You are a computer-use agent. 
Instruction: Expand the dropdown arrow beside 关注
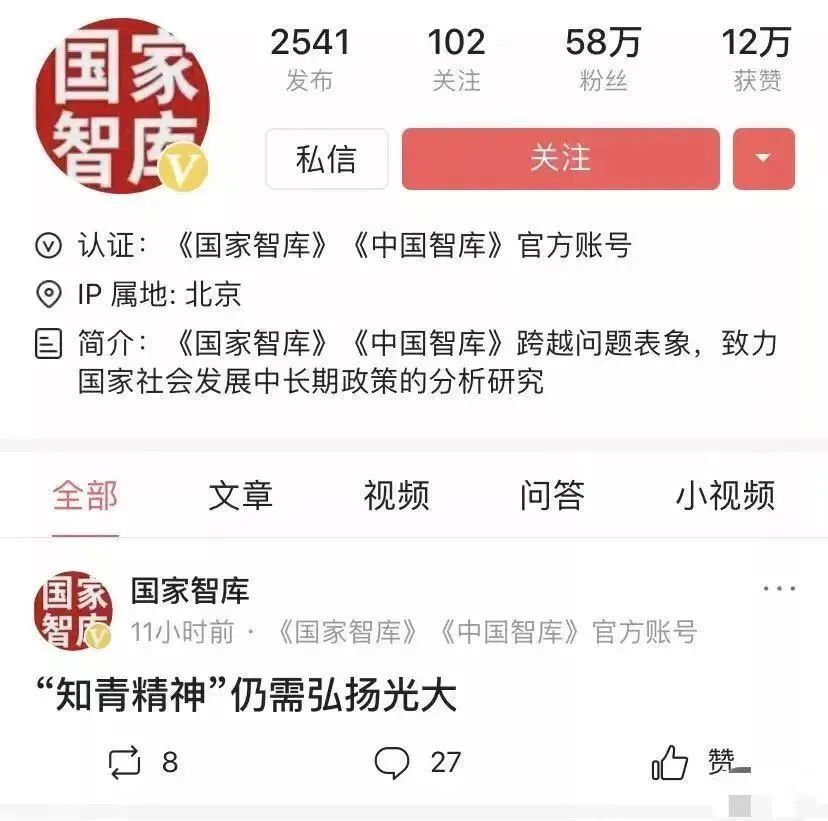click(x=763, y=159)
